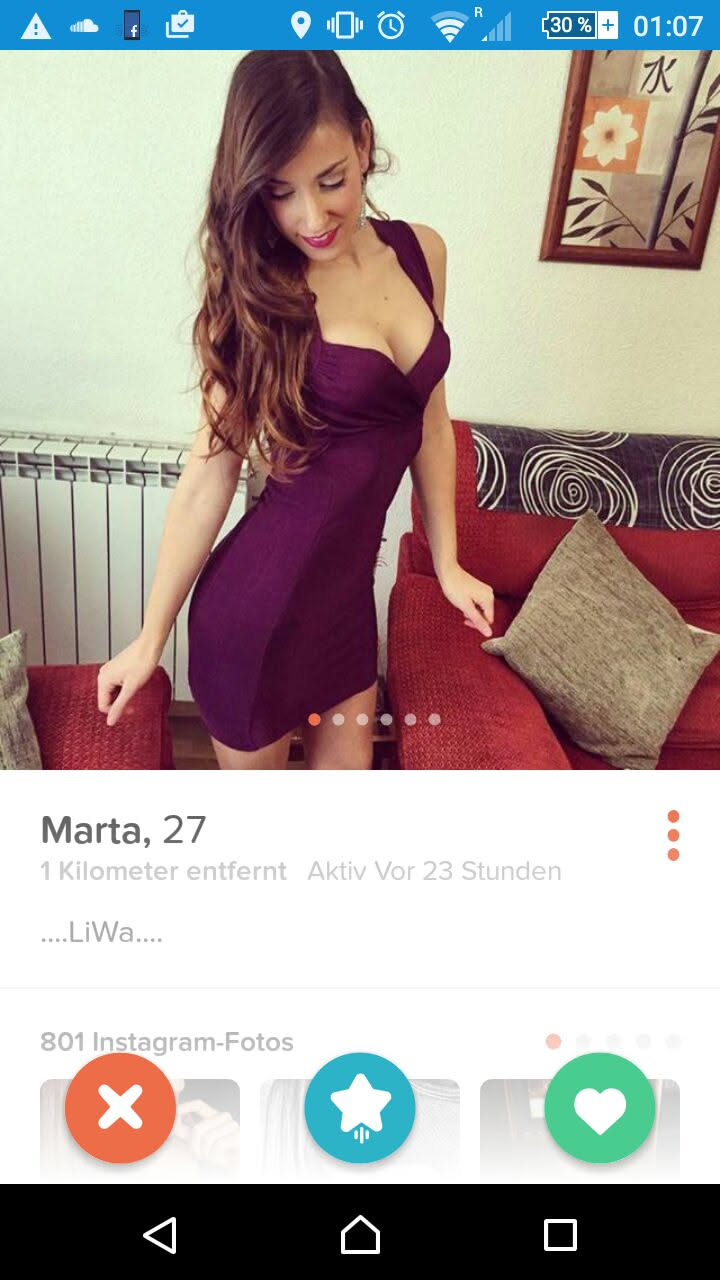Open the three-dot overflow menu beside Marta's name
The image size is (720, 1280).
coord(673,835)
